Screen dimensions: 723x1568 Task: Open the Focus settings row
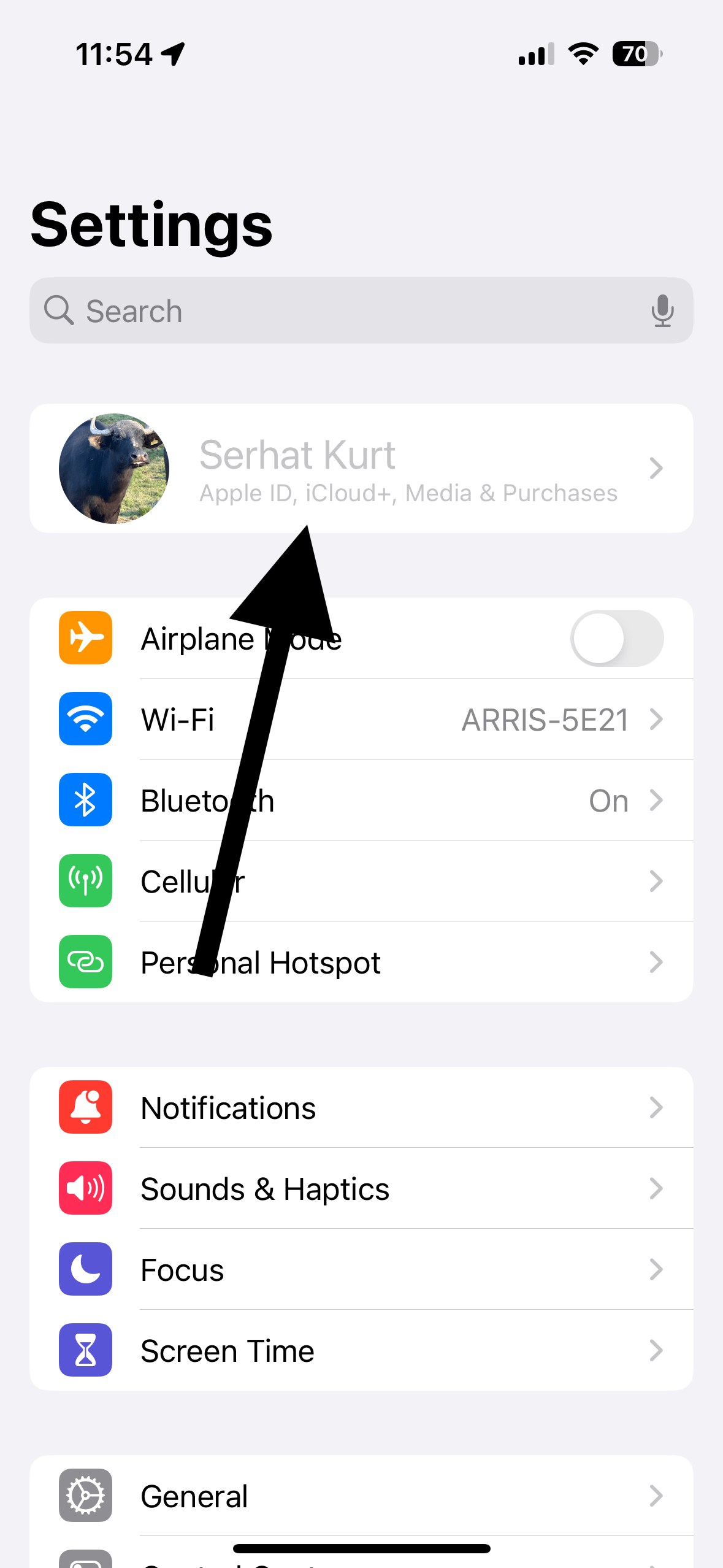361,1269
